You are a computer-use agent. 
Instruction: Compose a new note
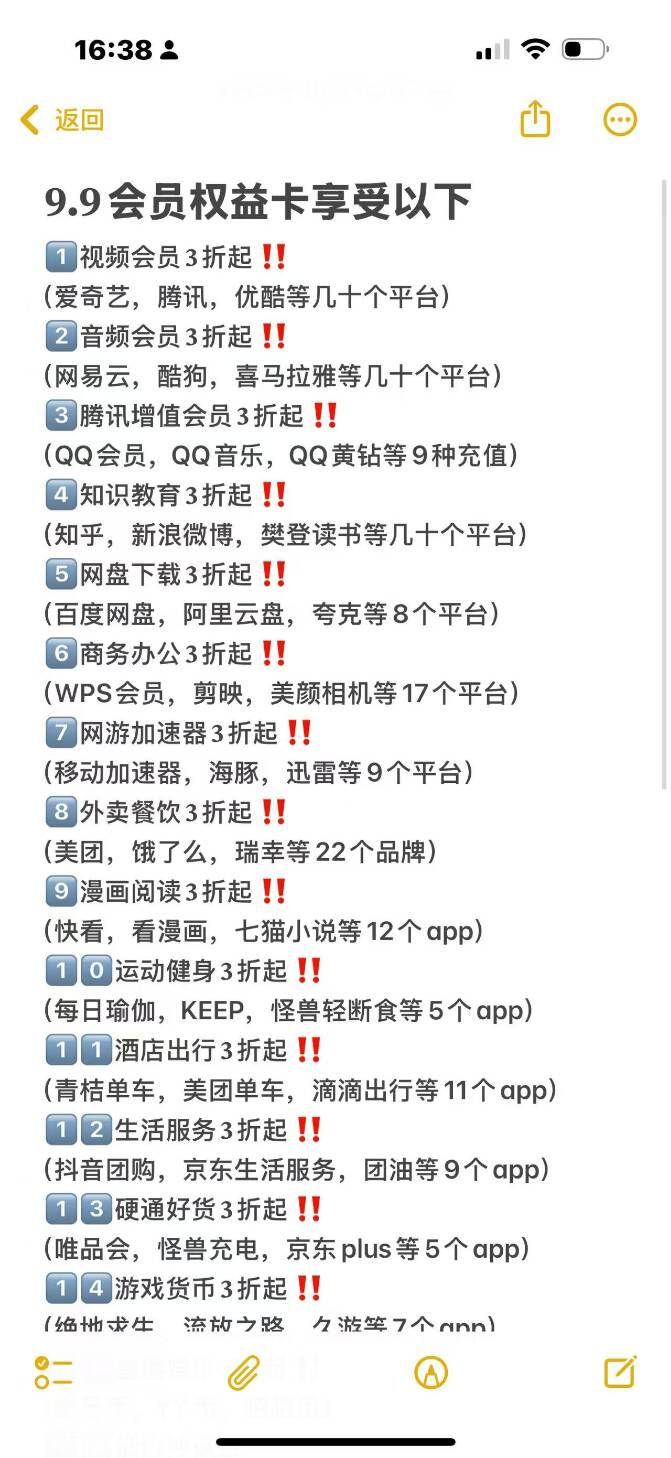click(x=620, y=1371)
